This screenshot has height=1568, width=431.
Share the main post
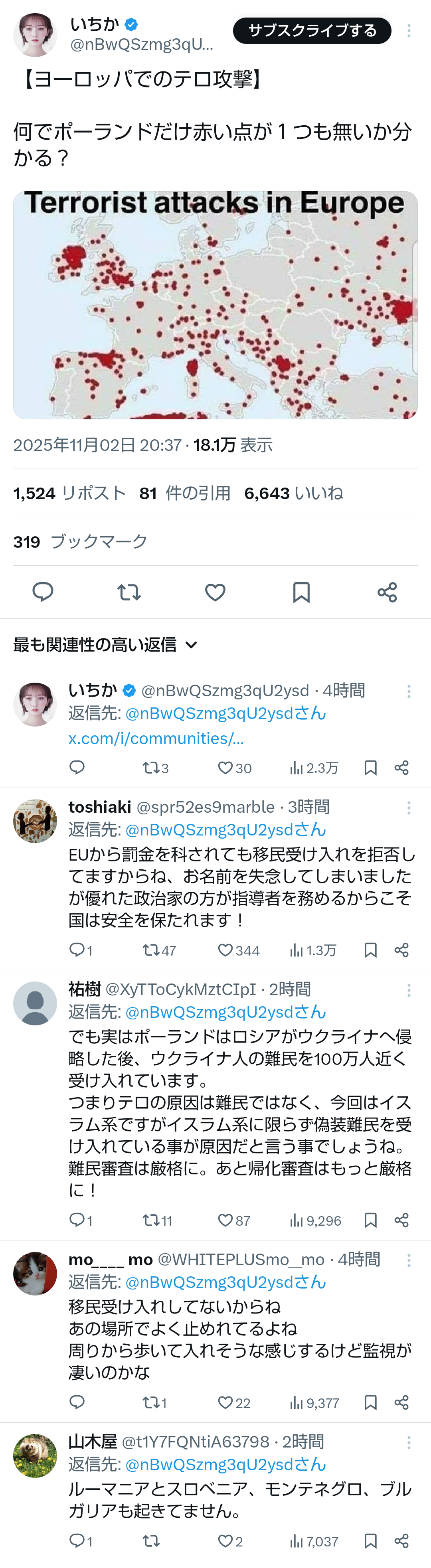pos(387,592)
